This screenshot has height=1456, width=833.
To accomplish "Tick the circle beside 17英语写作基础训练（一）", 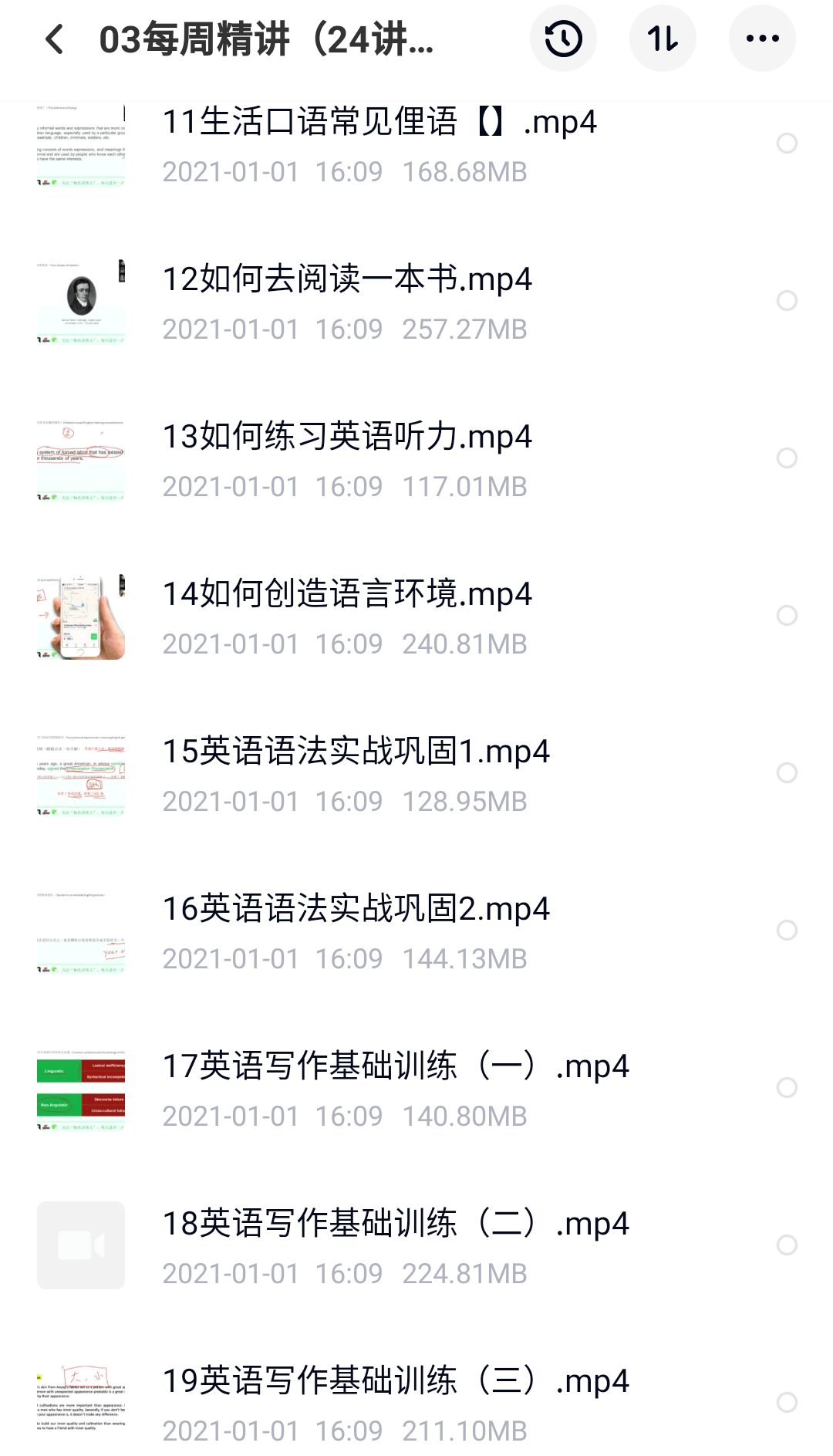I will coord(787,1088).
